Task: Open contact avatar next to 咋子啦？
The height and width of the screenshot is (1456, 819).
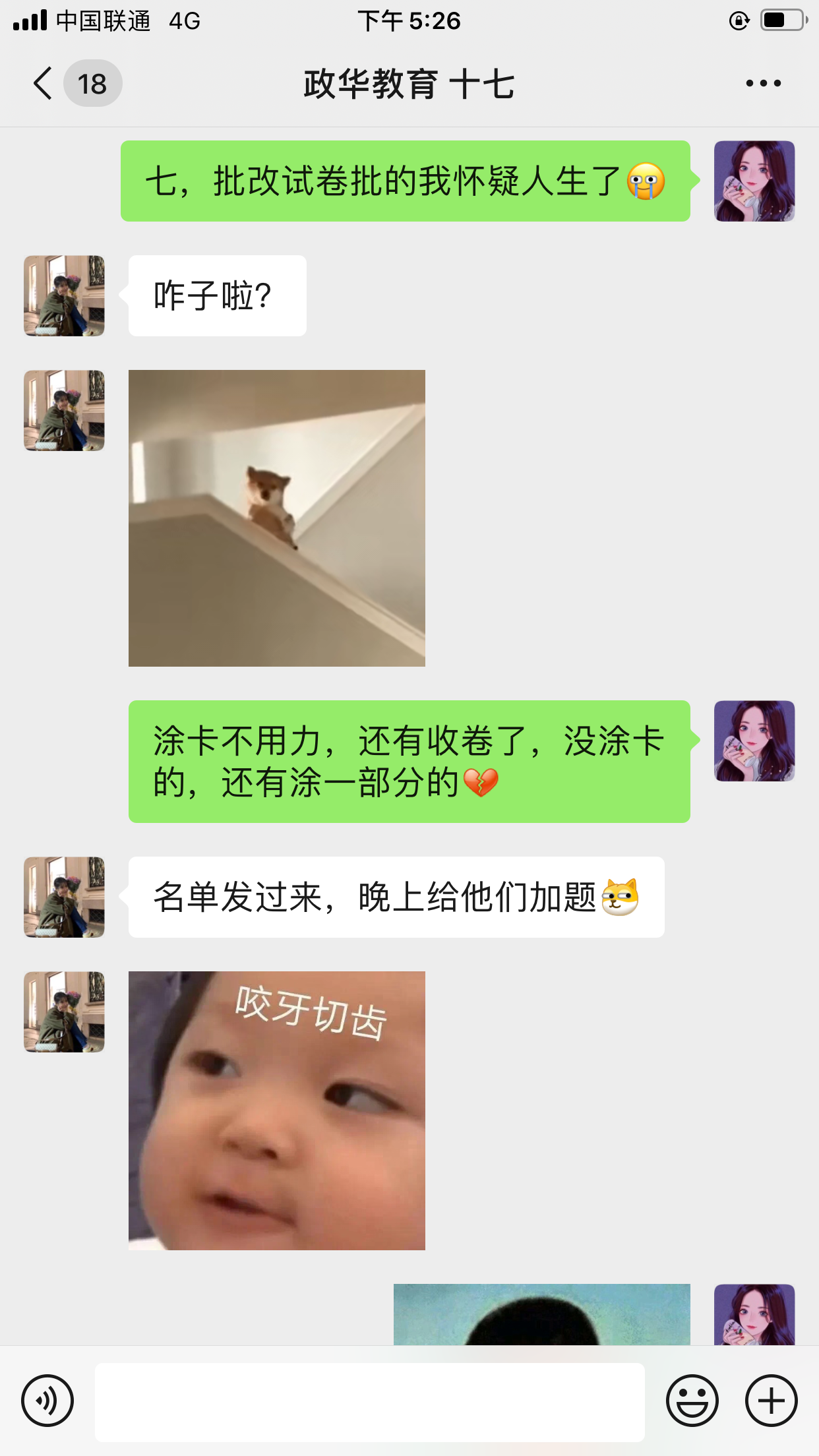Action: point(64,295)
